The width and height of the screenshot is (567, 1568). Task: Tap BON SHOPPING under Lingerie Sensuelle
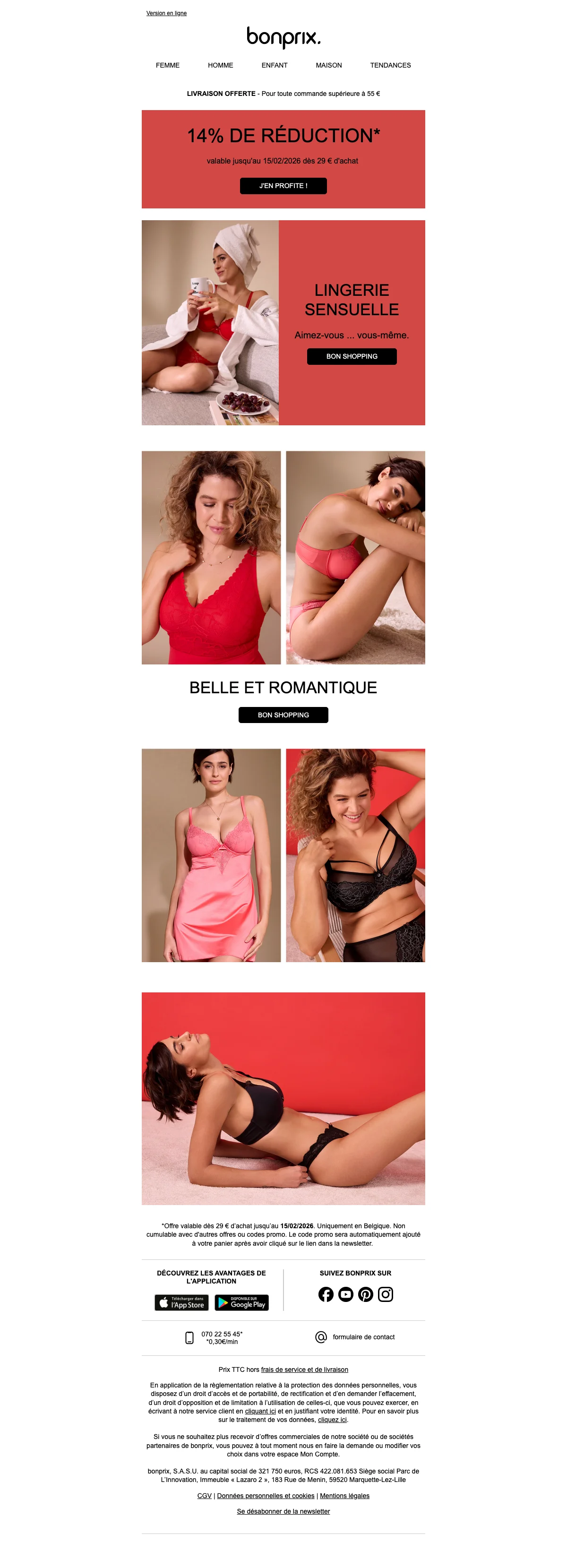click(x=352, y=356)
